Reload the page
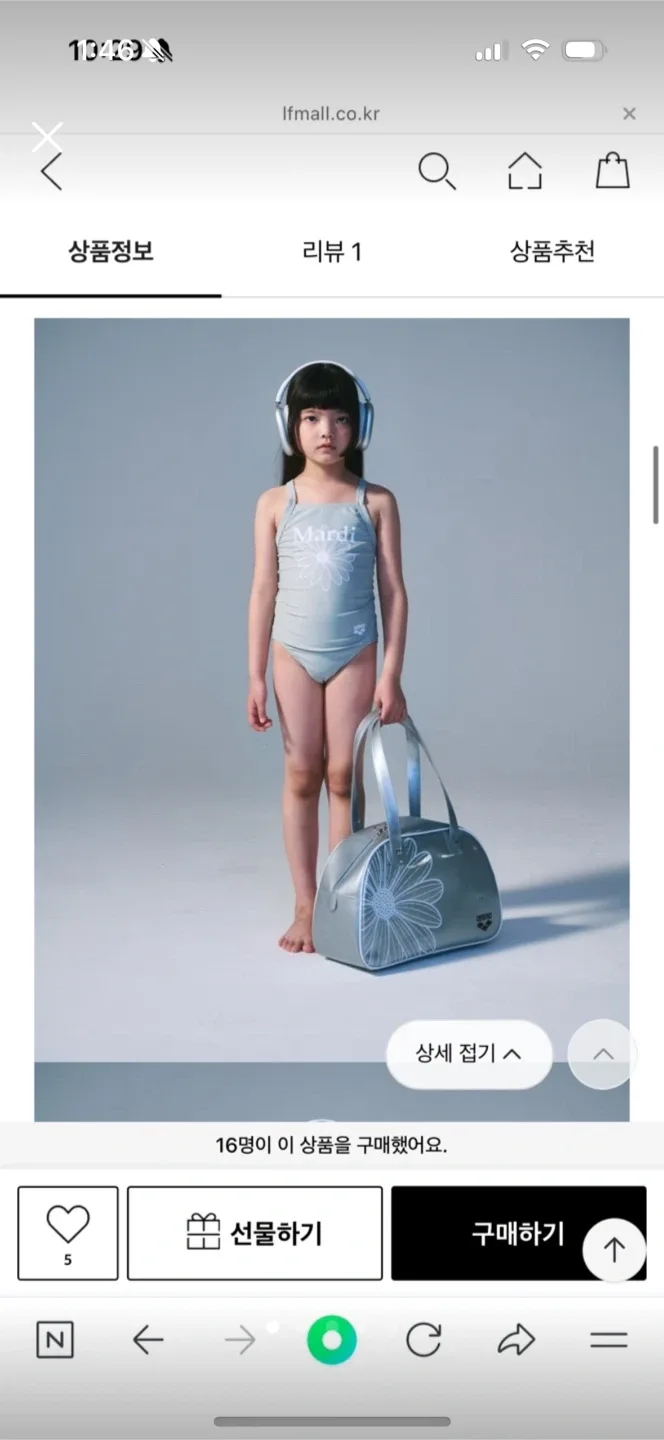 click(423, 1340)
